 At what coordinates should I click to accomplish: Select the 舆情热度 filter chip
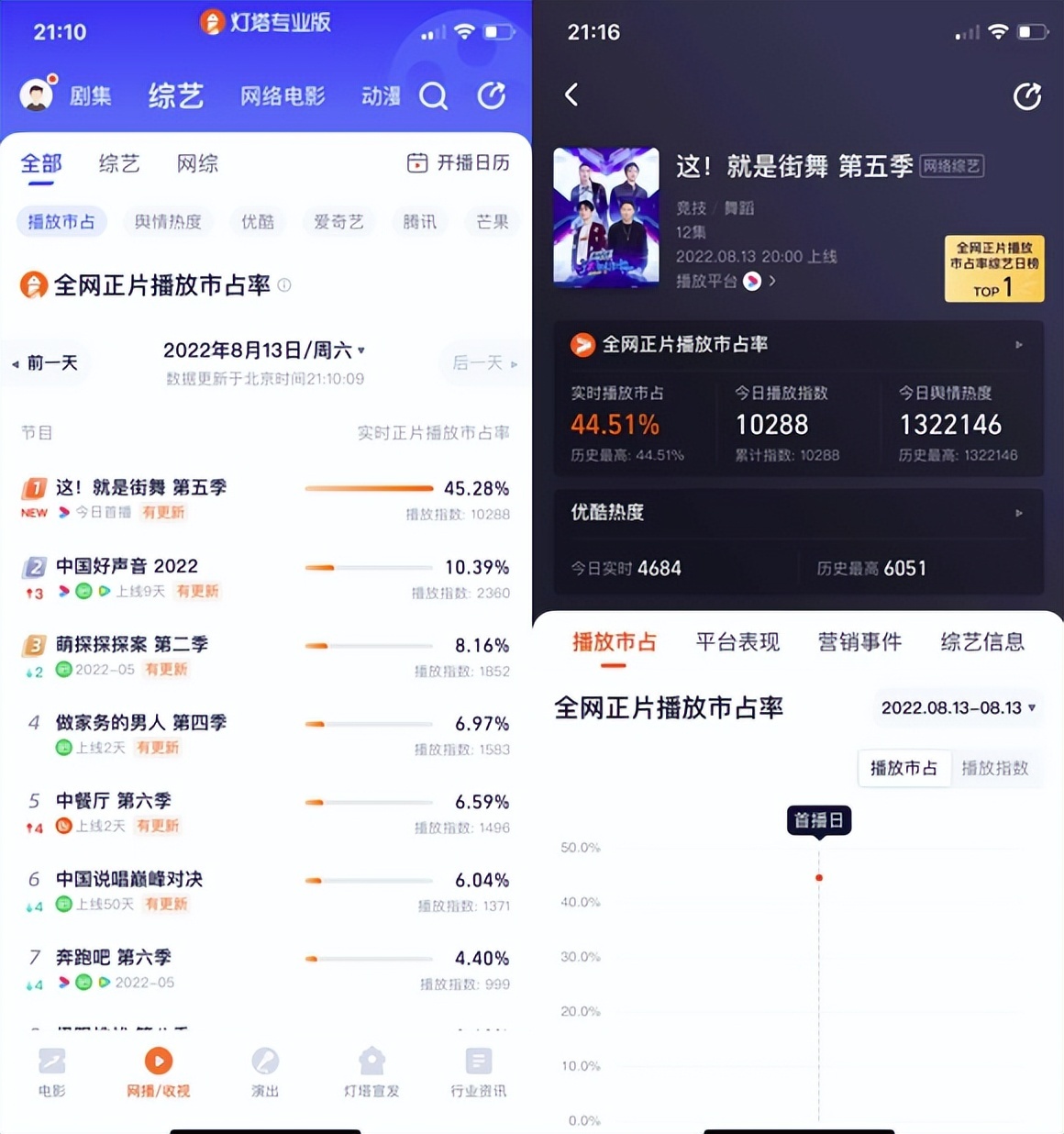tap(168, 221)
